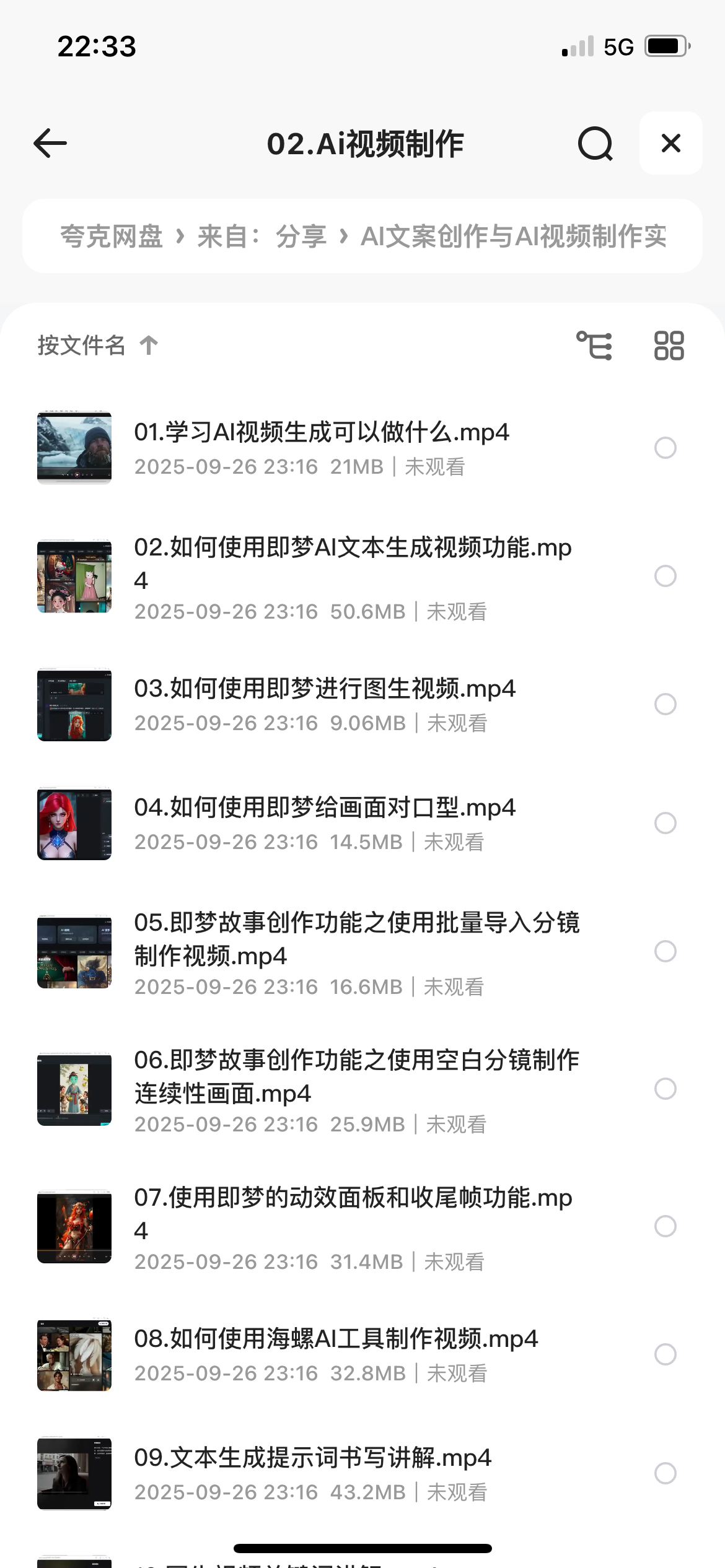Close the file browser with the X

coord(670,144)
